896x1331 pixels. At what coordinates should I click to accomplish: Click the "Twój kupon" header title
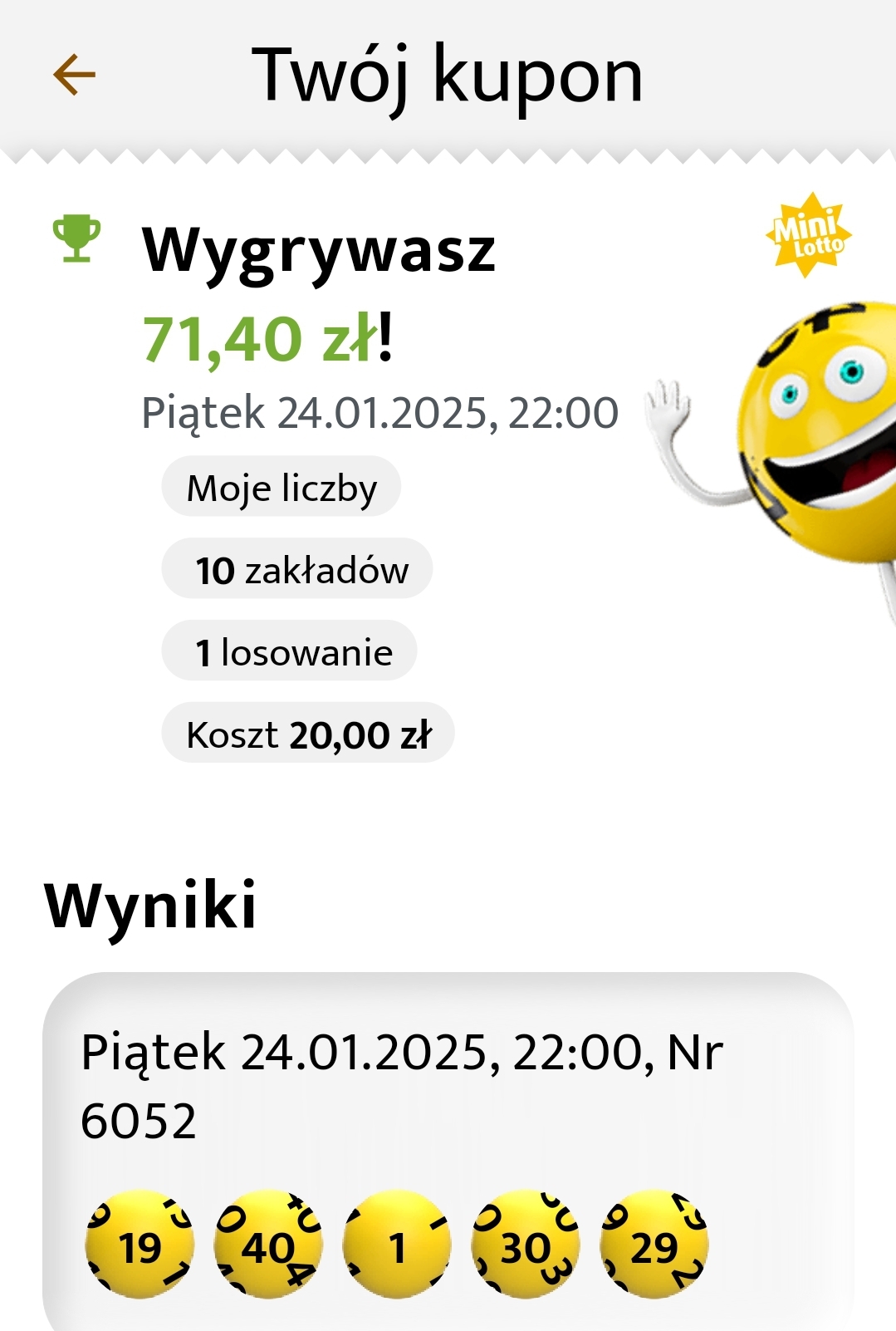click(x=449, y=76)
